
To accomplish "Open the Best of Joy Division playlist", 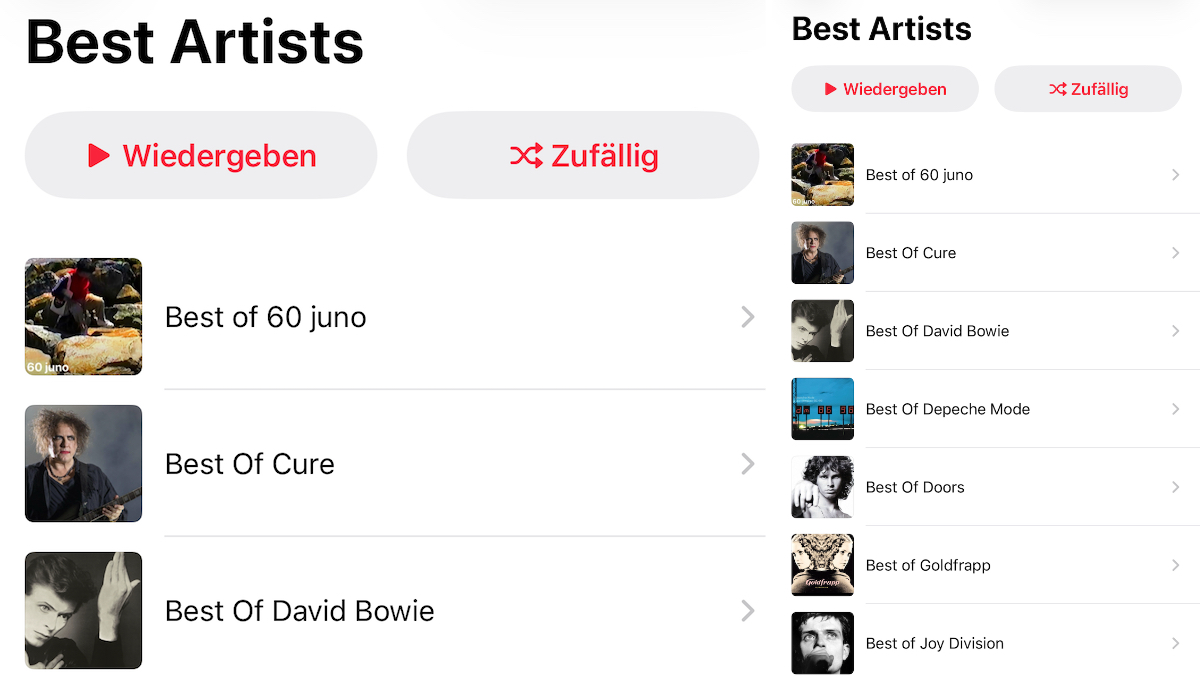I will click(x=934, y=643).
